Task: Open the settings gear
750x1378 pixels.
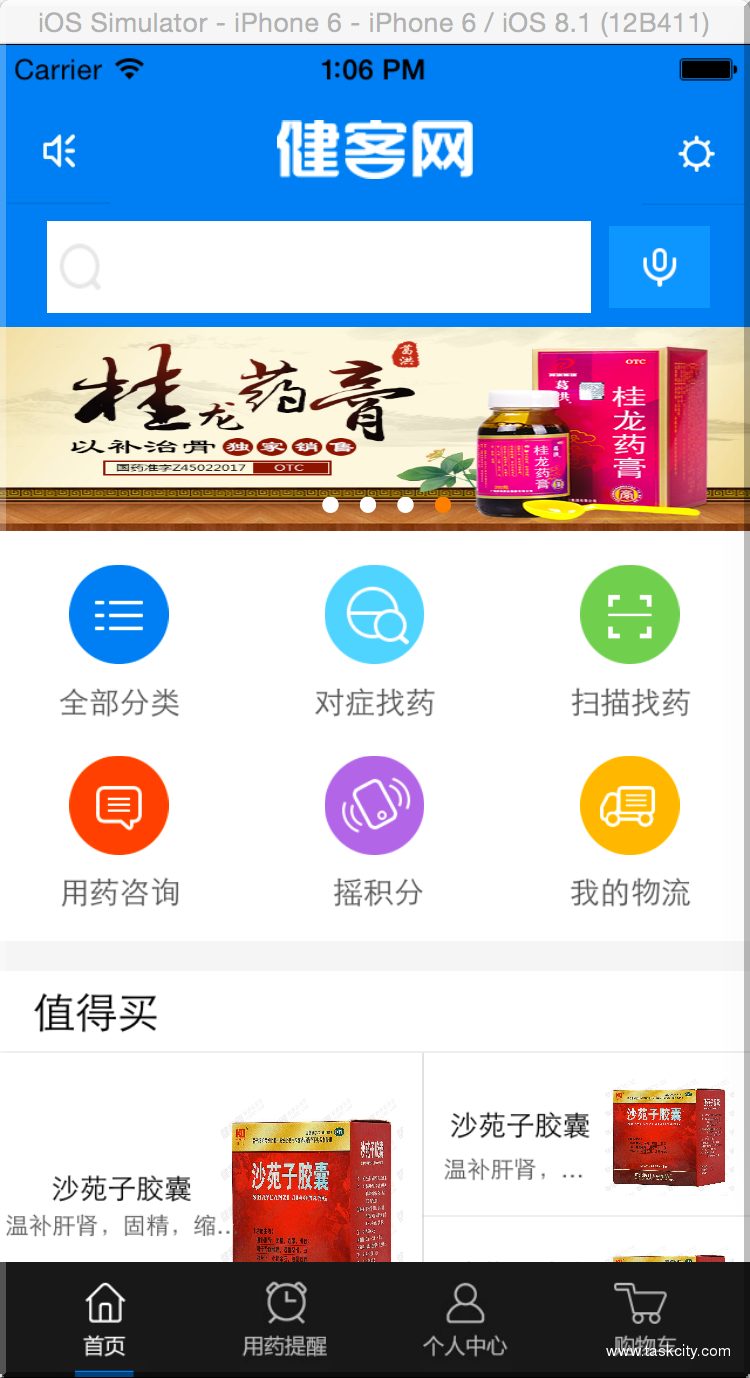Action: click(x=695, y=154)
